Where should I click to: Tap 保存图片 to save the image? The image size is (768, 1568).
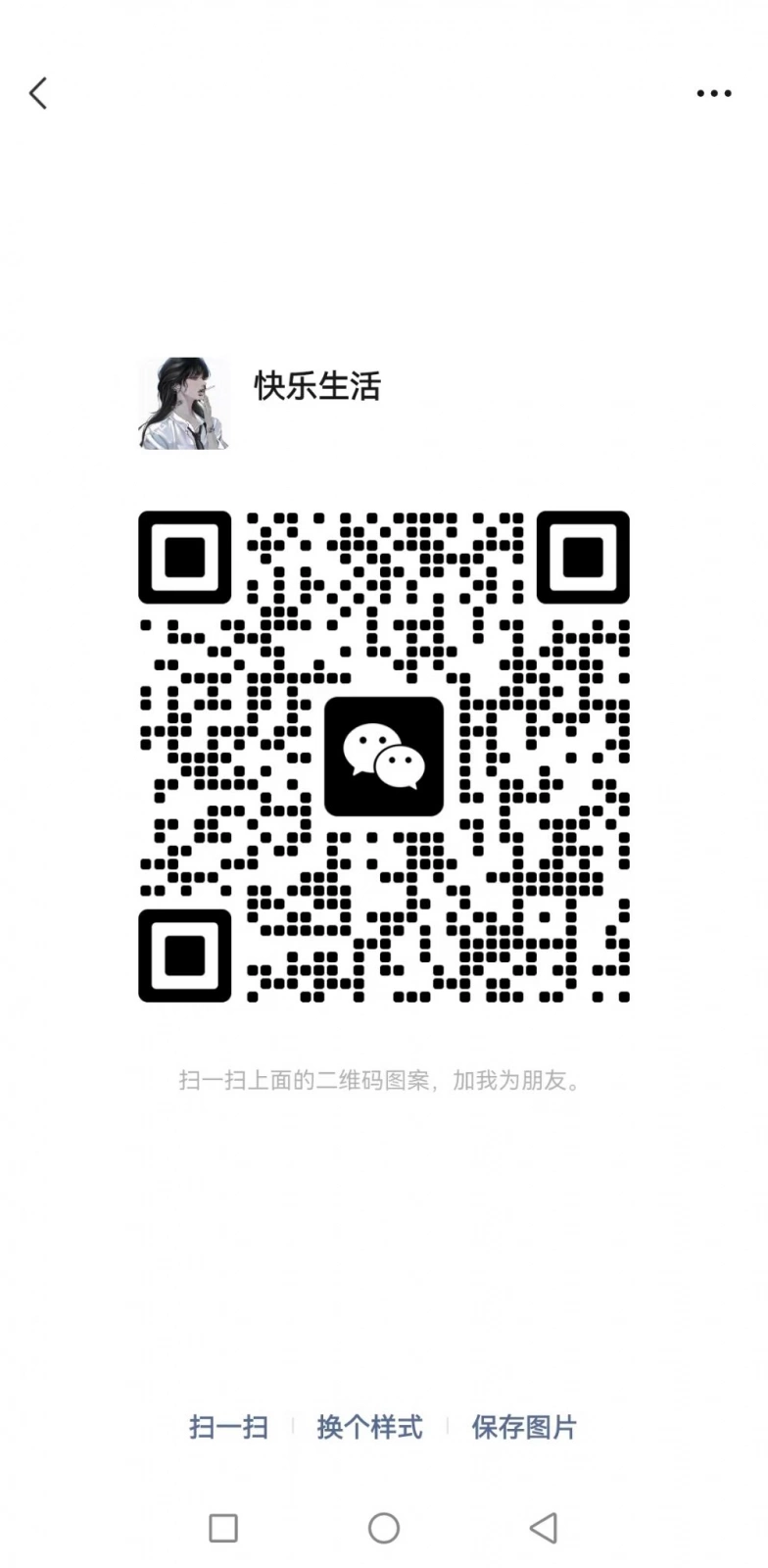(x=524, y=1427)
